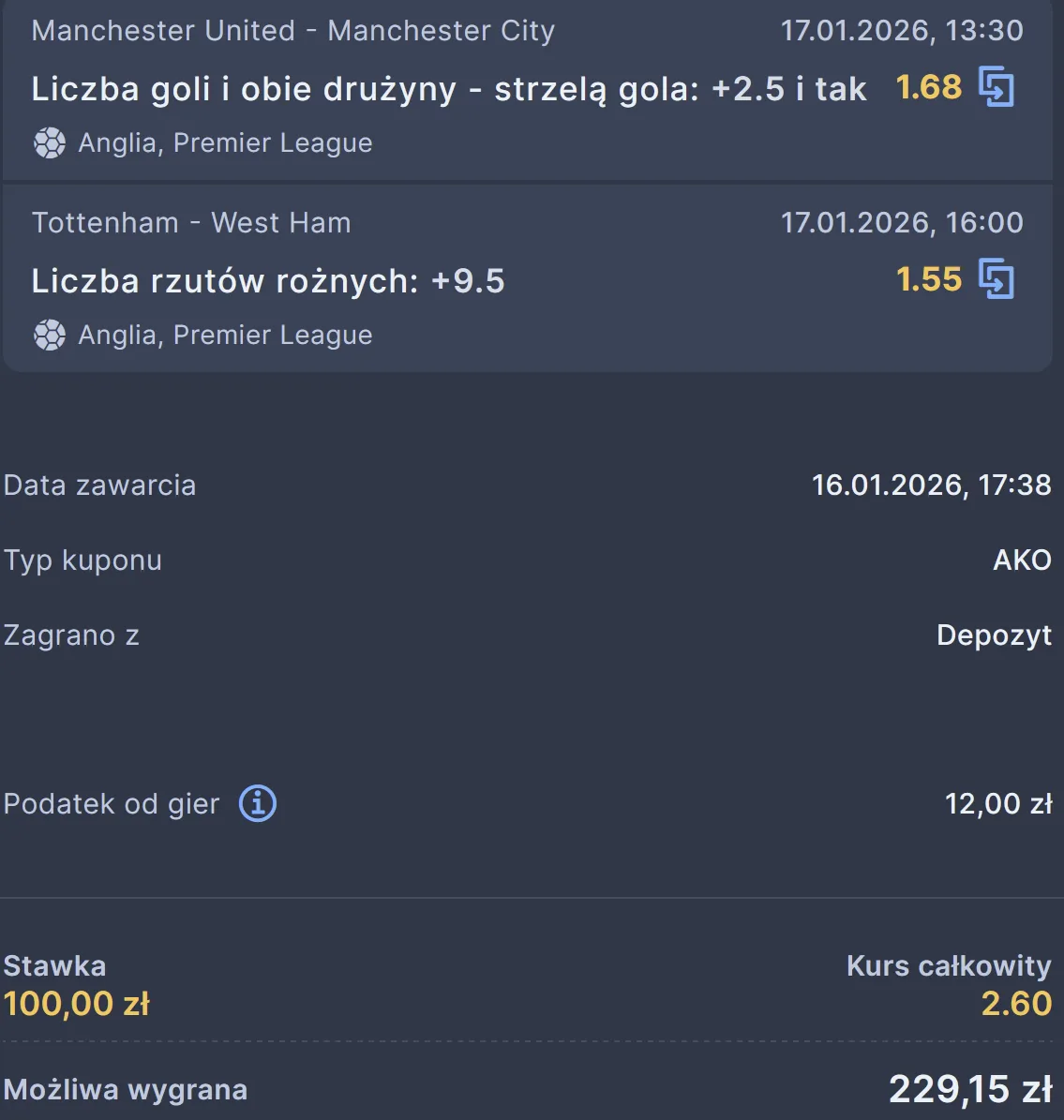Viewport: 1064px width, 1120px height.
Task: Open the Tottenham - West Ham selection
Action: [x=268, y=280]
